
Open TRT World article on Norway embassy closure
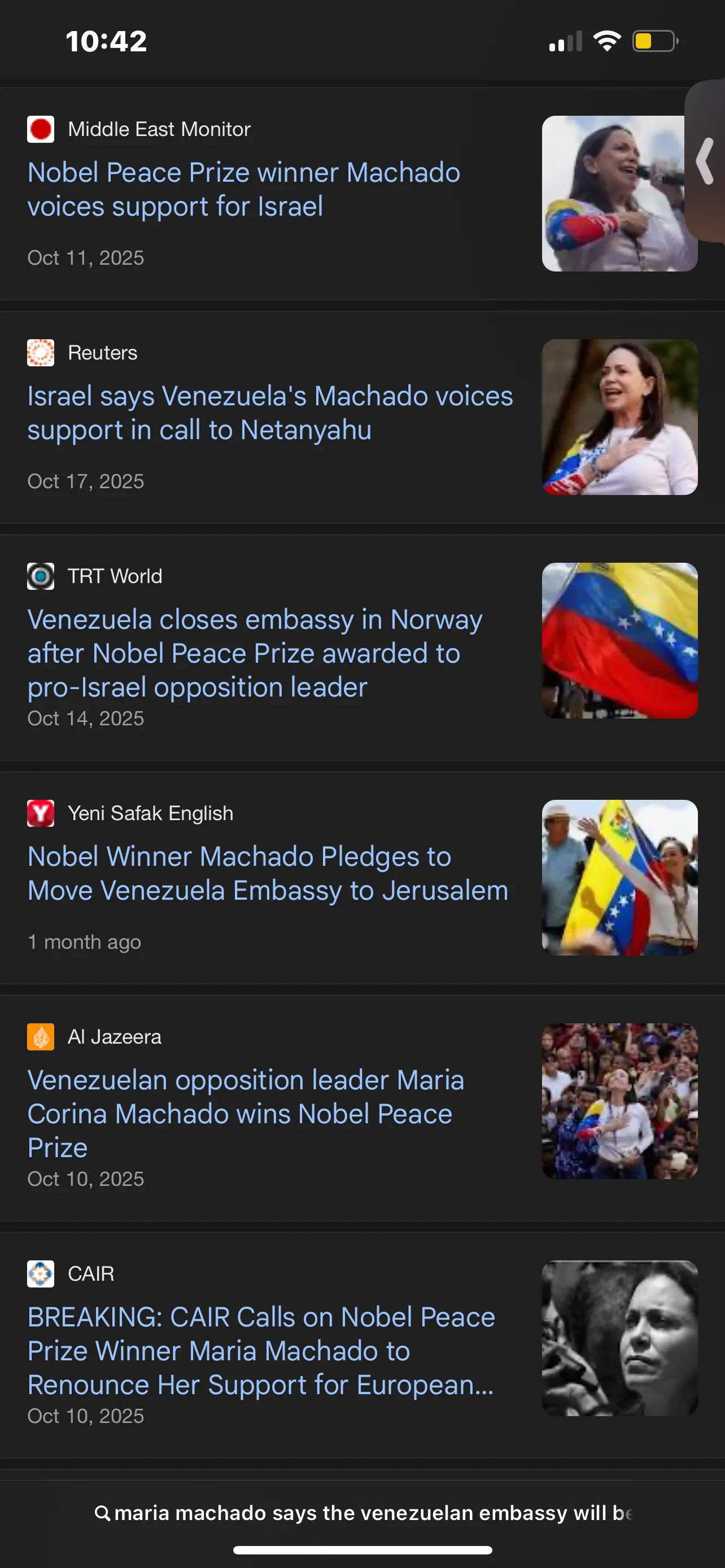(255, 653)
